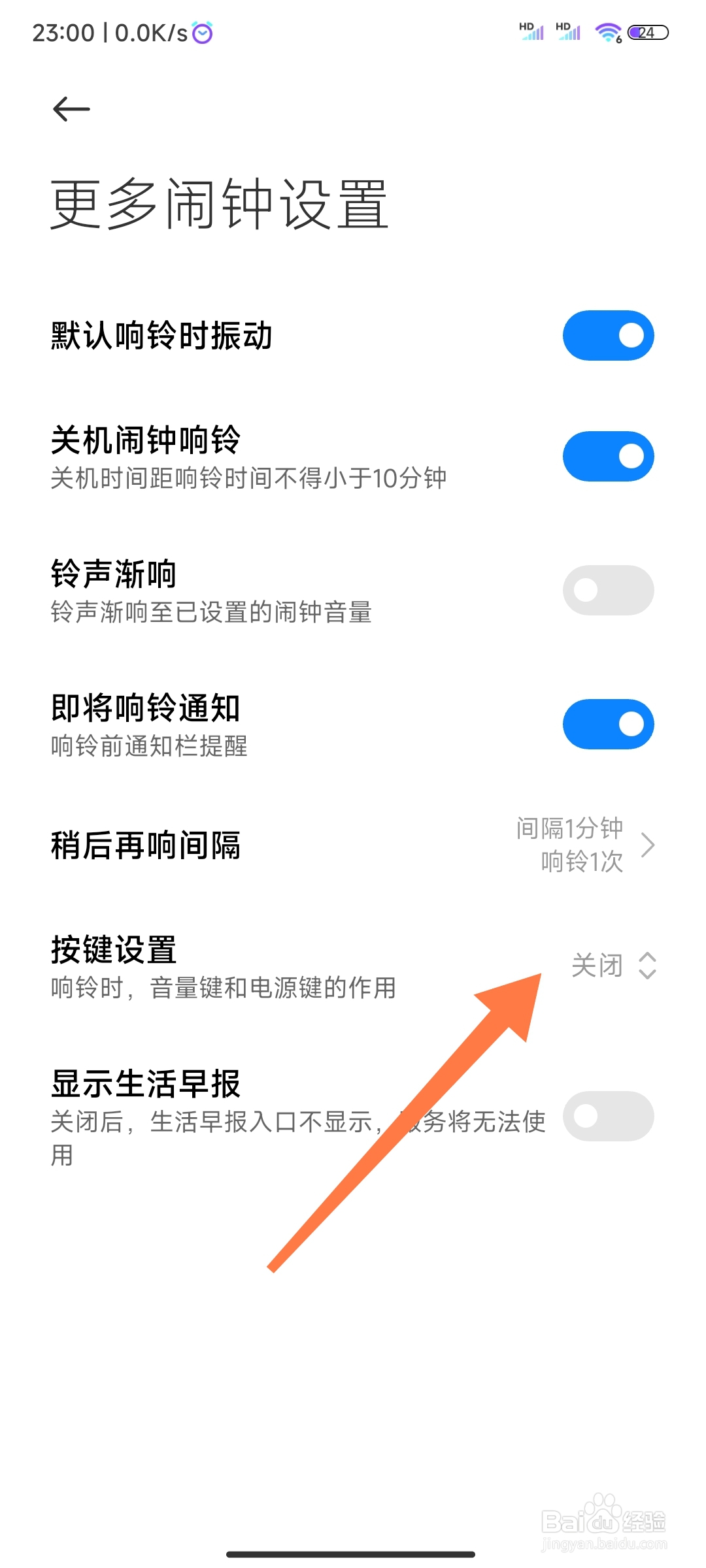Disable the 默认响铃时振动 toggle
Image resolution: width=706 pixels, height=1568 pixels.
click(607, 335)
